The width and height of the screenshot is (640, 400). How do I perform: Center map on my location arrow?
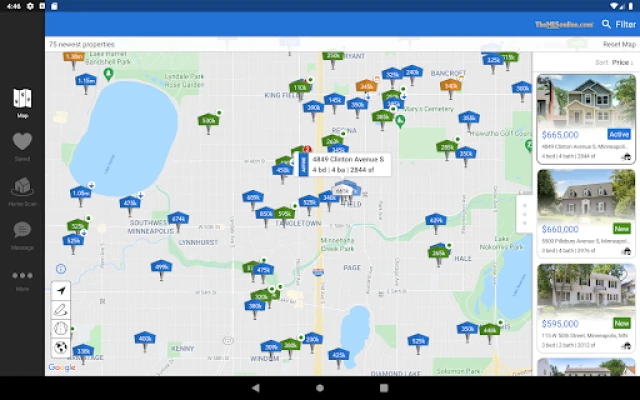[x=61, y=290]
